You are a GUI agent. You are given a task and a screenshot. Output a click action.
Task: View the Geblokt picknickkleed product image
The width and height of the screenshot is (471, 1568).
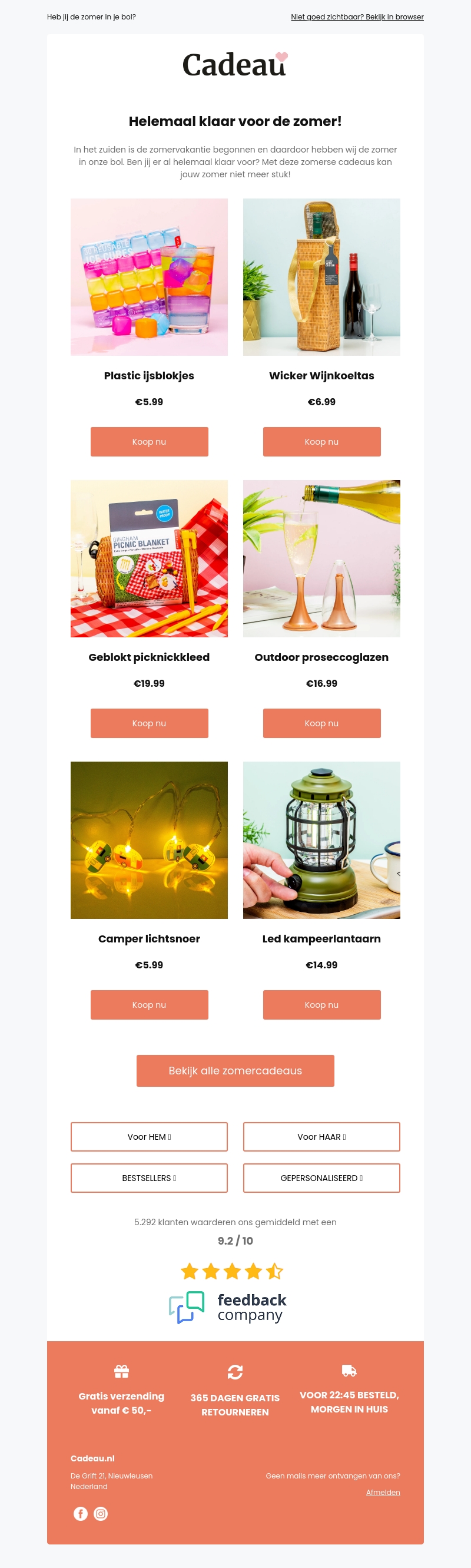149,558
